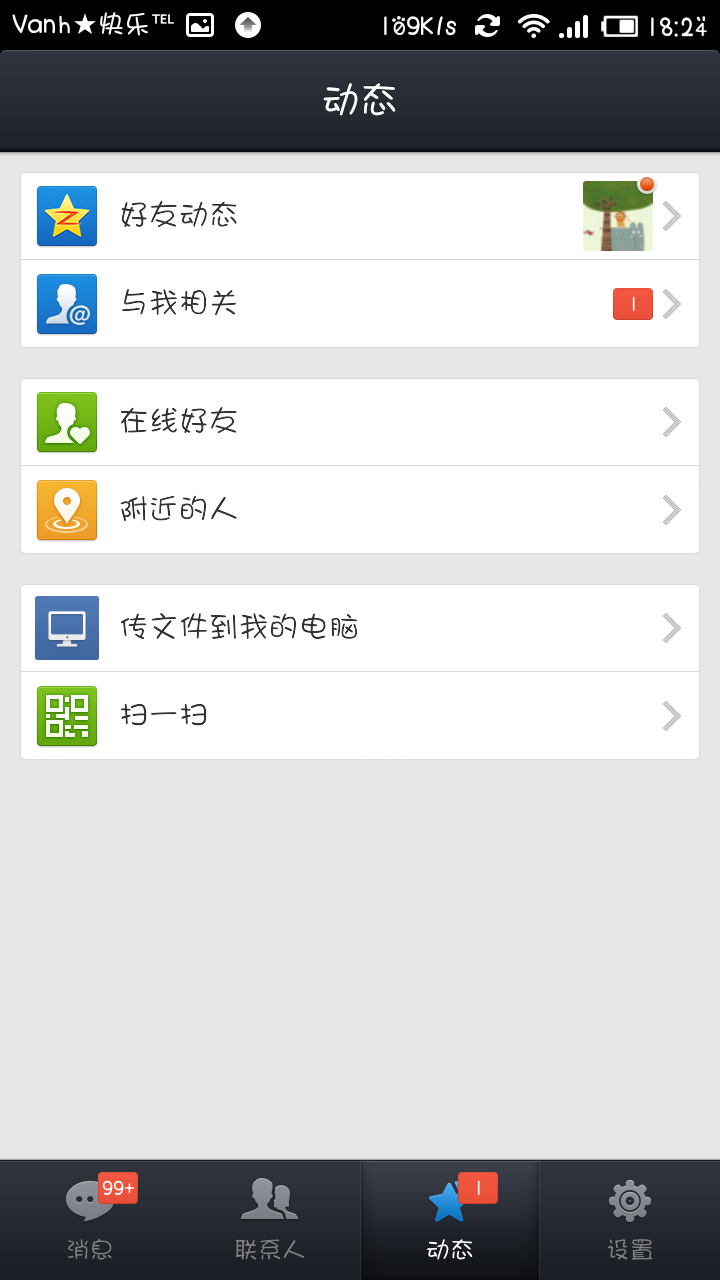Open 附近的人
This screenshot has height=1280, width=720.
point(360,510)
